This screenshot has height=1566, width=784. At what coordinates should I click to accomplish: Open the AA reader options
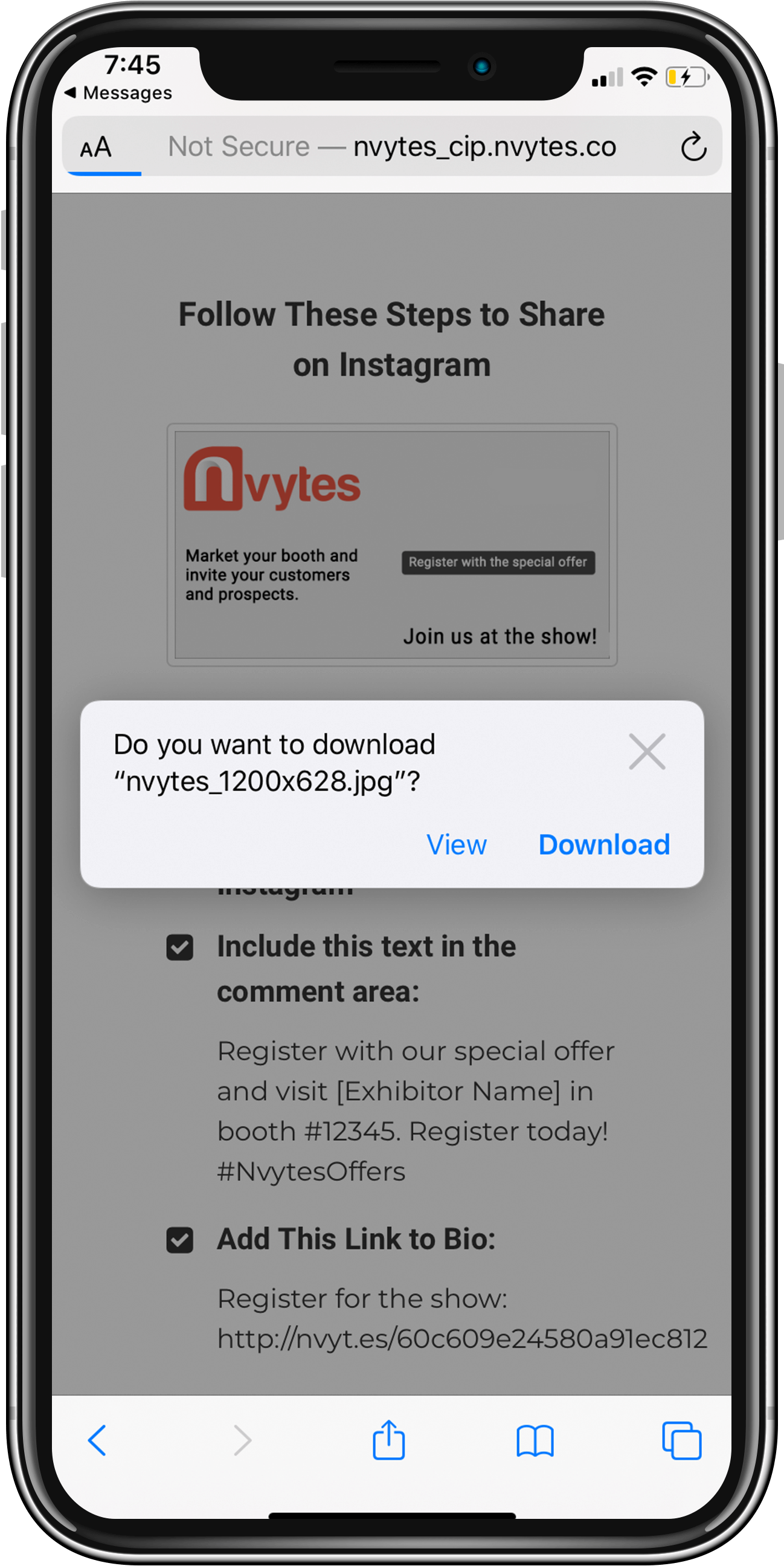pyautogui.click(x=96, y=147)
